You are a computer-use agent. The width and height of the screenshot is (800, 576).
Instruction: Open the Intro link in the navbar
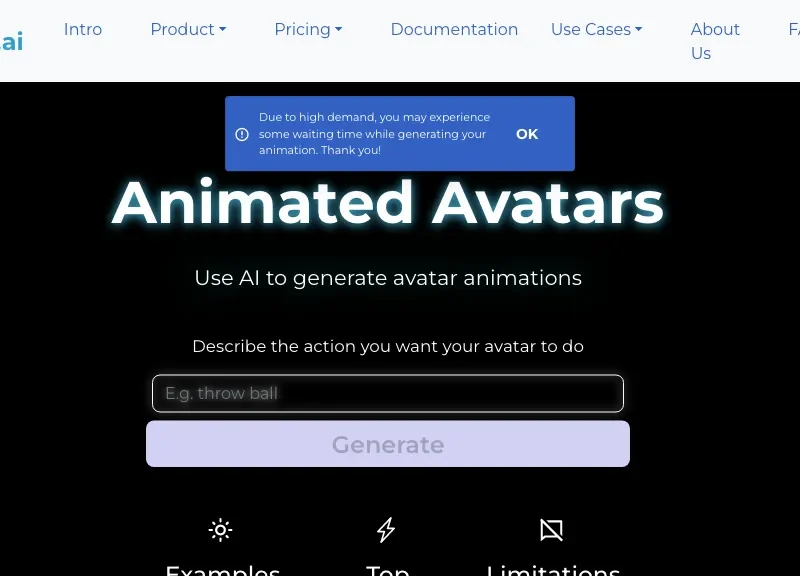tap(83, 30)
